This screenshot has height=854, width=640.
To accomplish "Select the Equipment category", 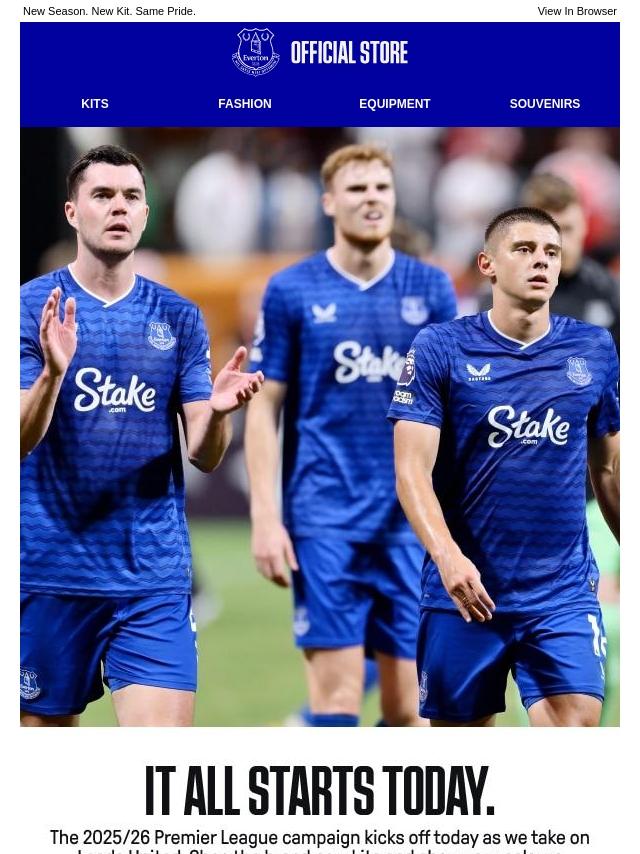I will coord(395,104).
